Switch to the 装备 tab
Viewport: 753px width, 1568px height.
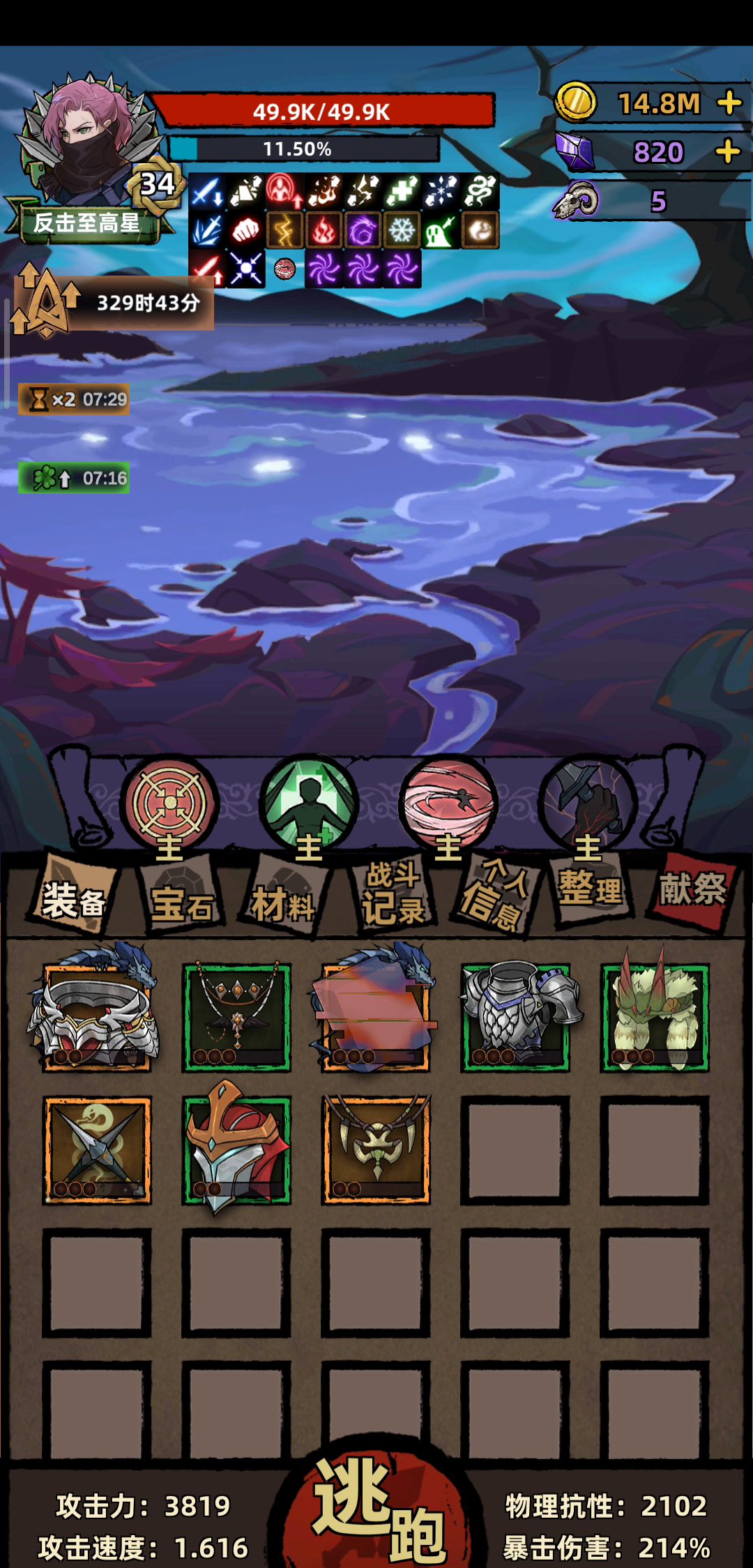[73, 900]
